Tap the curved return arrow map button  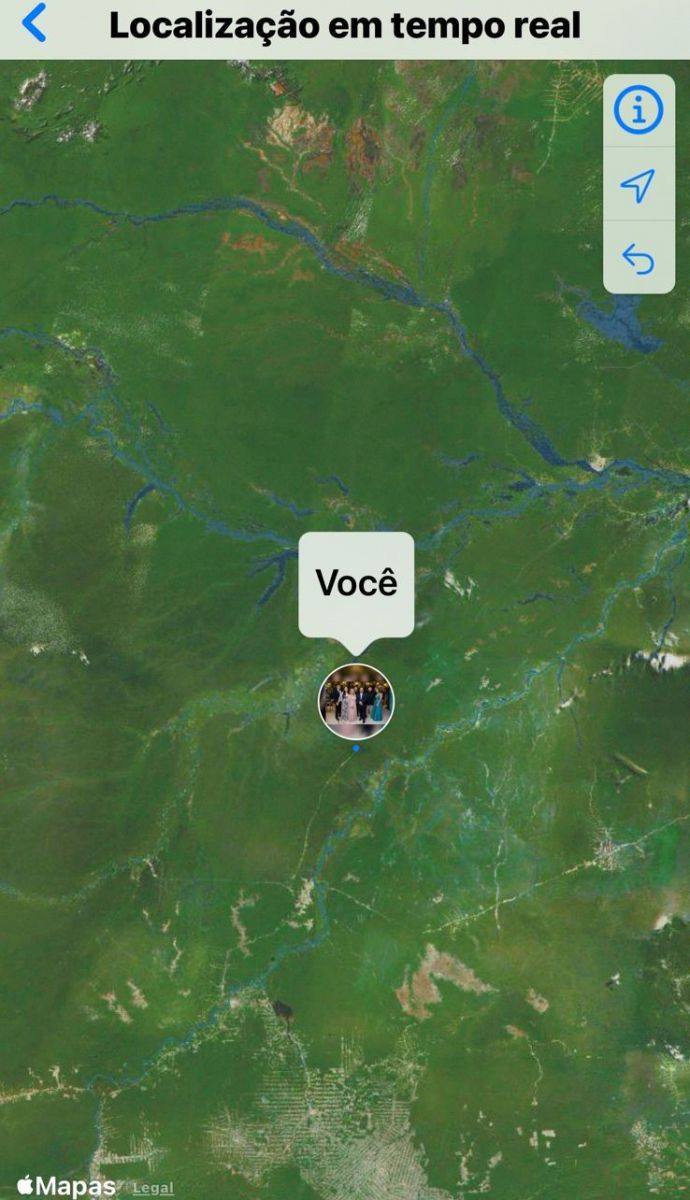pos(638,260)
